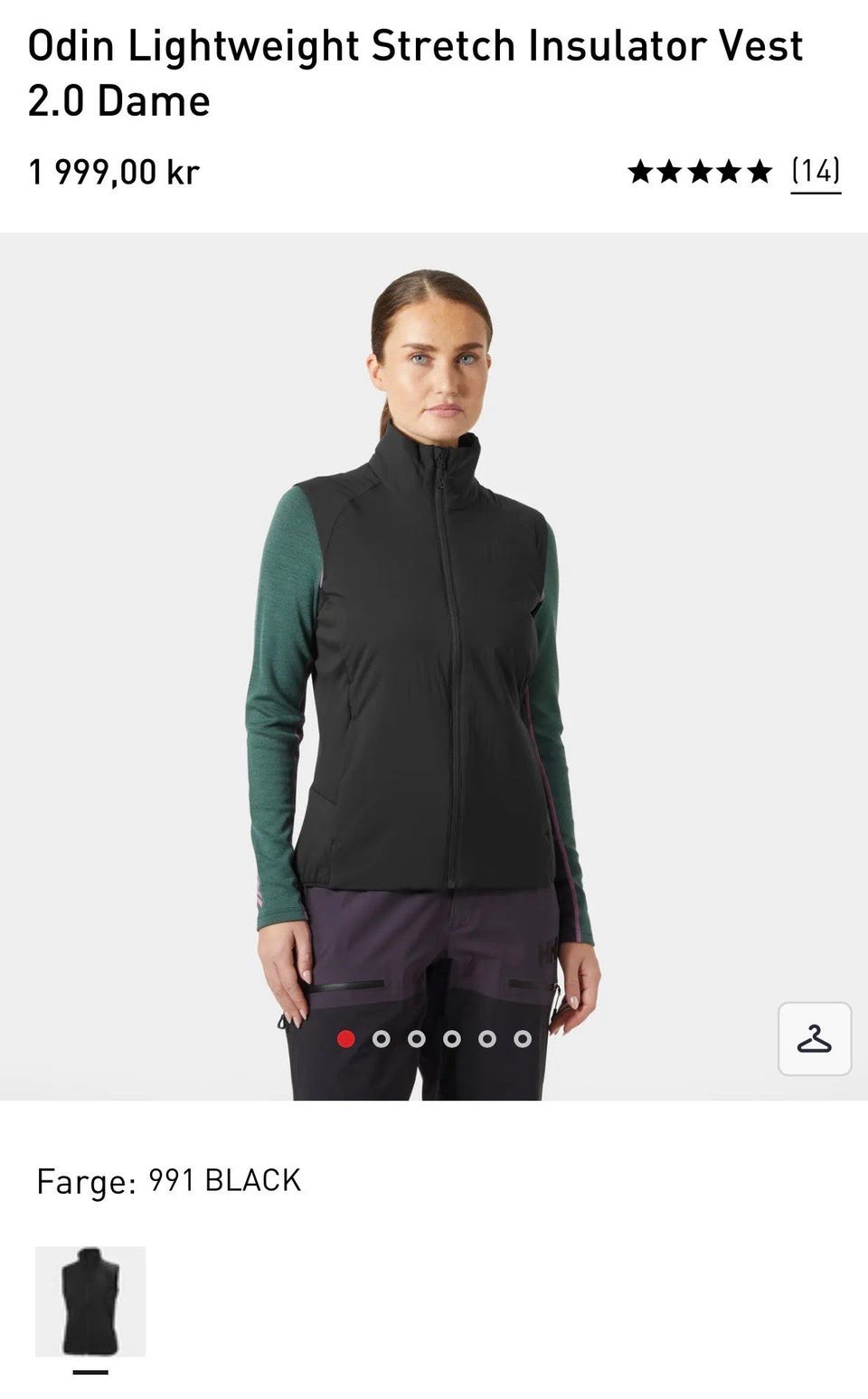
Task: Open the (14) reviews link
Action: point(816,171)
